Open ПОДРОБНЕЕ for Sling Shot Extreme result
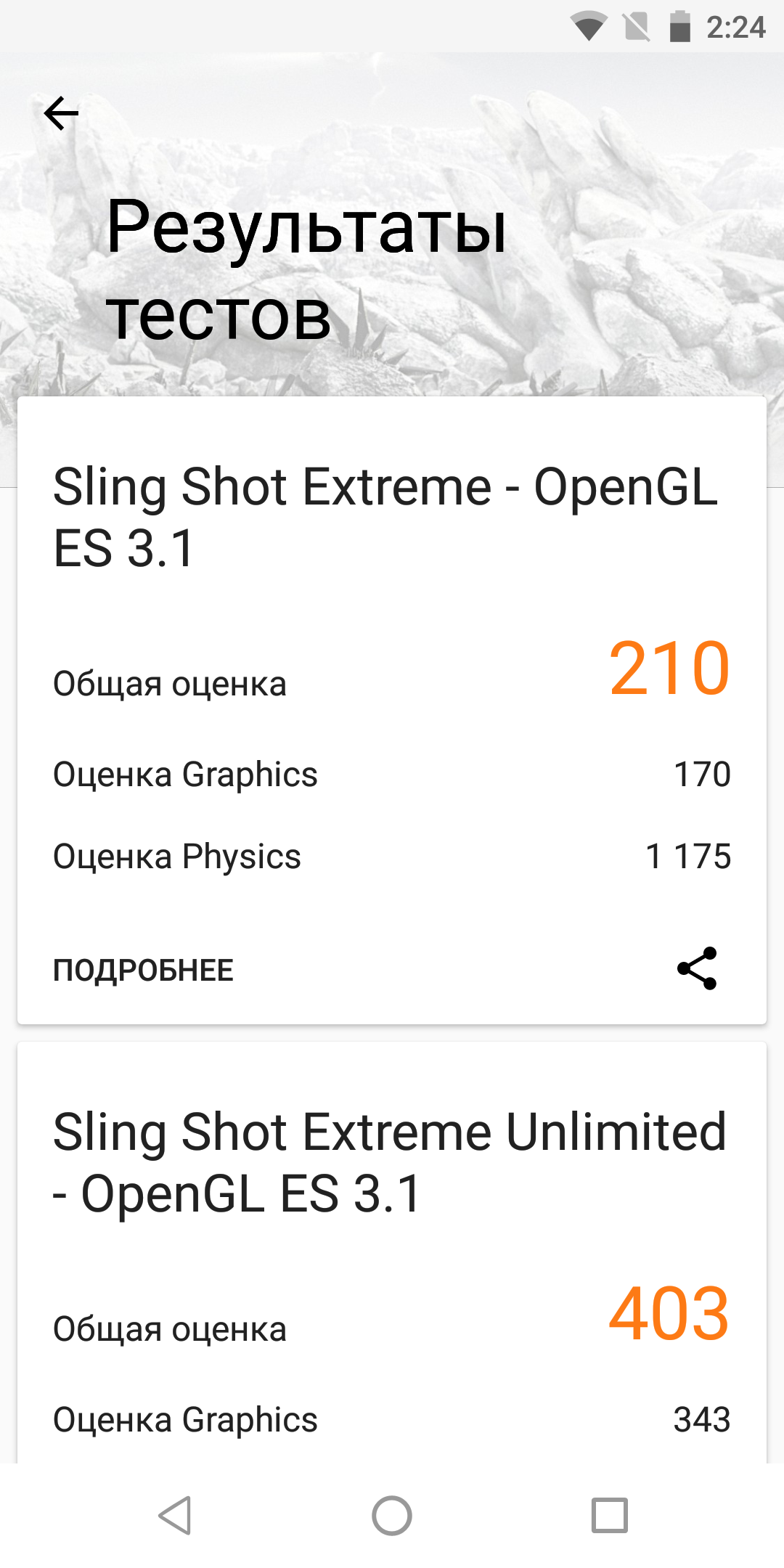This screenshot has height=1568, width=784. point(143,971)
